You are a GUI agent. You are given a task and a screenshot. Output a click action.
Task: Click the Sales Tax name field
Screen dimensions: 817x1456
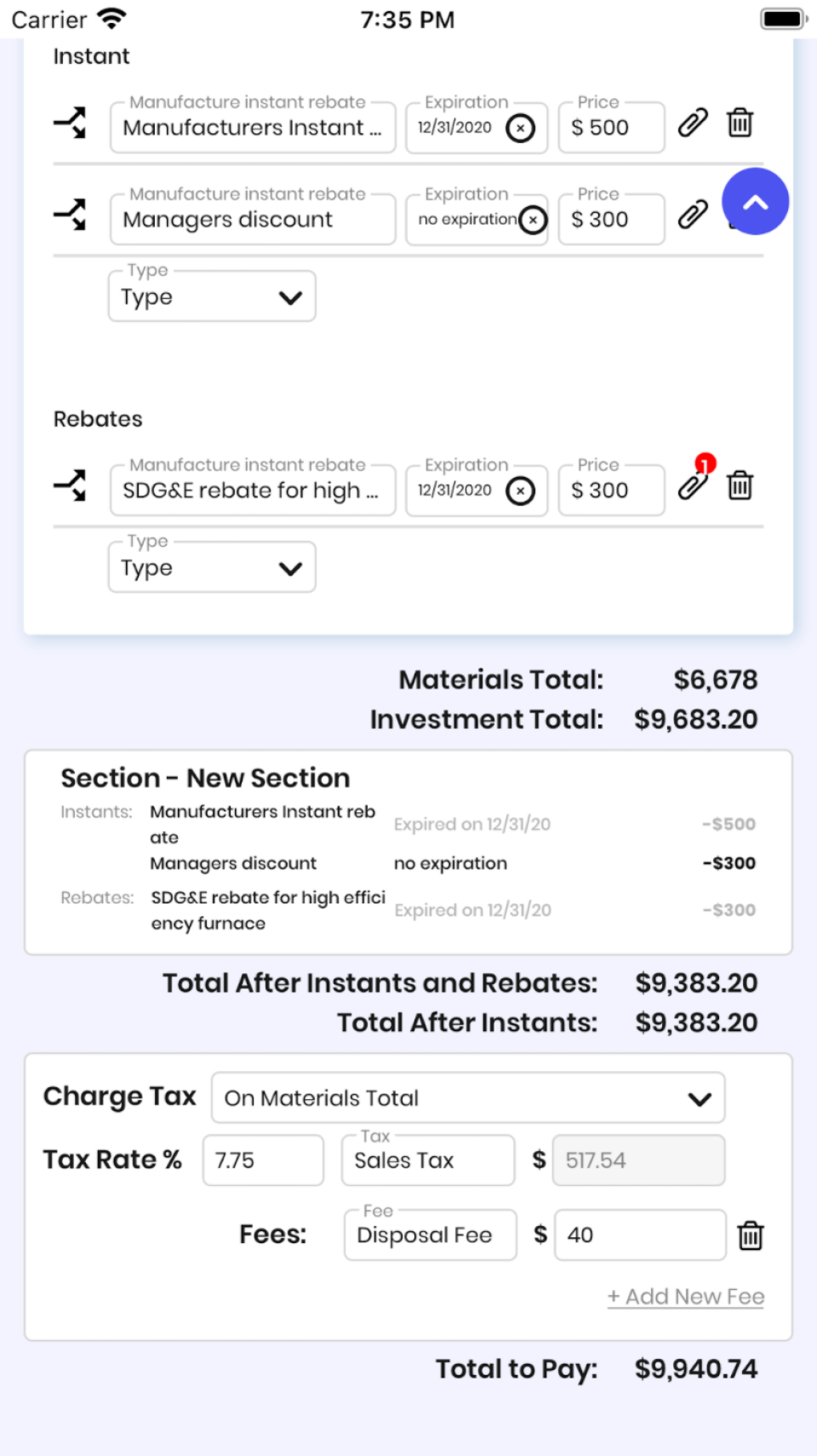pos(427,1160)
